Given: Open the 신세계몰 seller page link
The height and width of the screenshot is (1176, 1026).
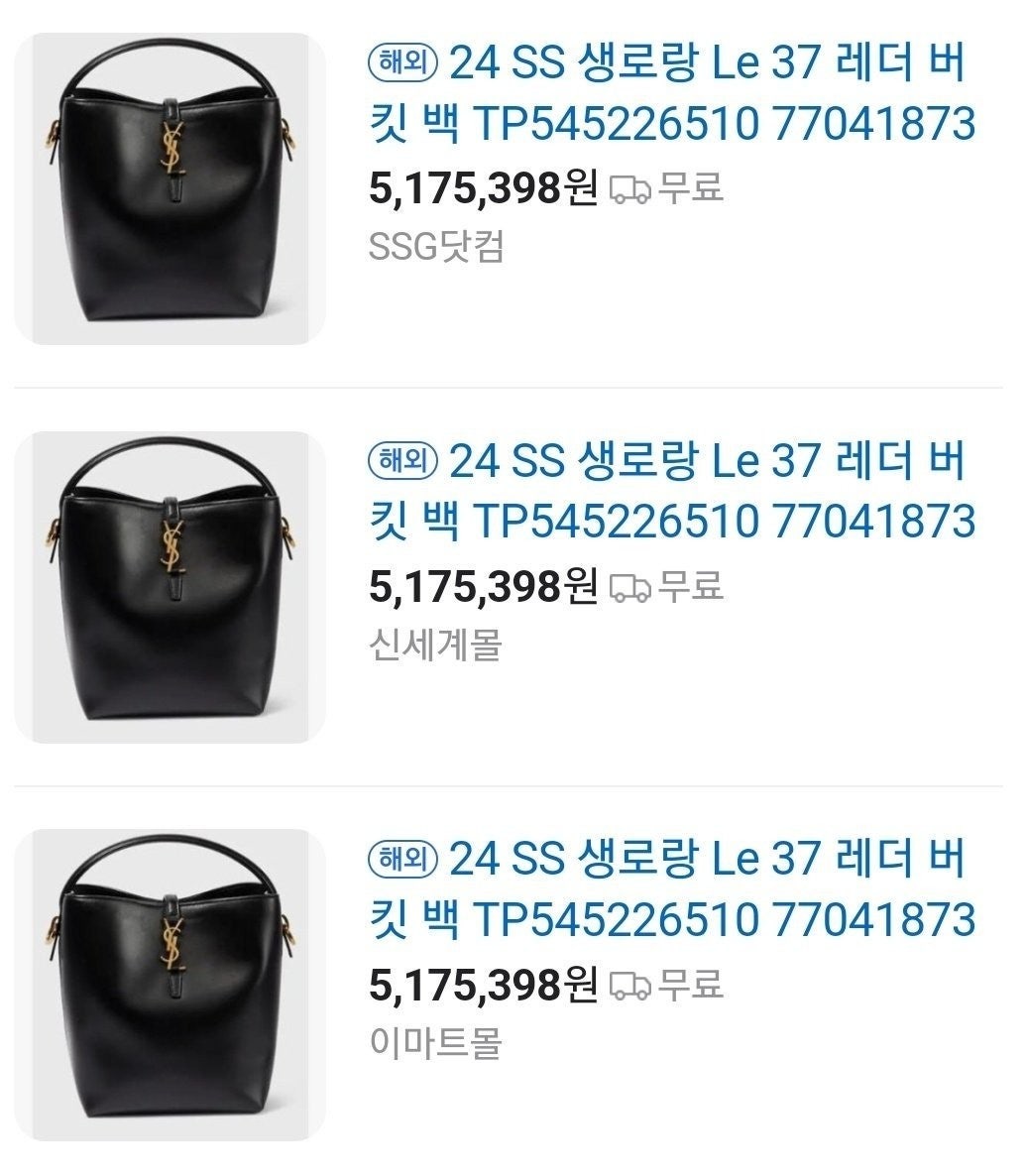Looking at the screenshot, I should pos(435,645).
